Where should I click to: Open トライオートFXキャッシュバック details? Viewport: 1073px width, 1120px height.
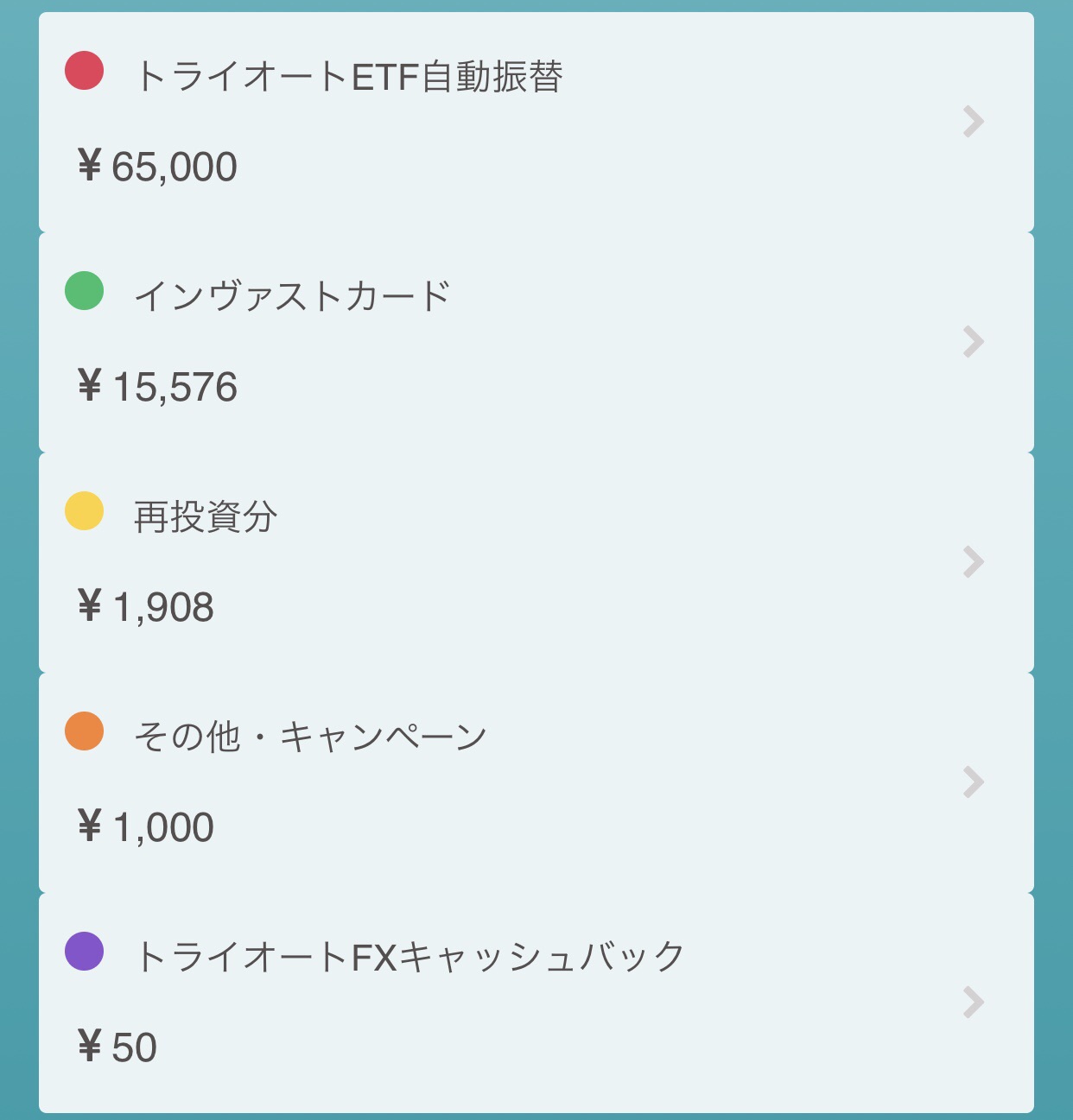pos(536,1003)
